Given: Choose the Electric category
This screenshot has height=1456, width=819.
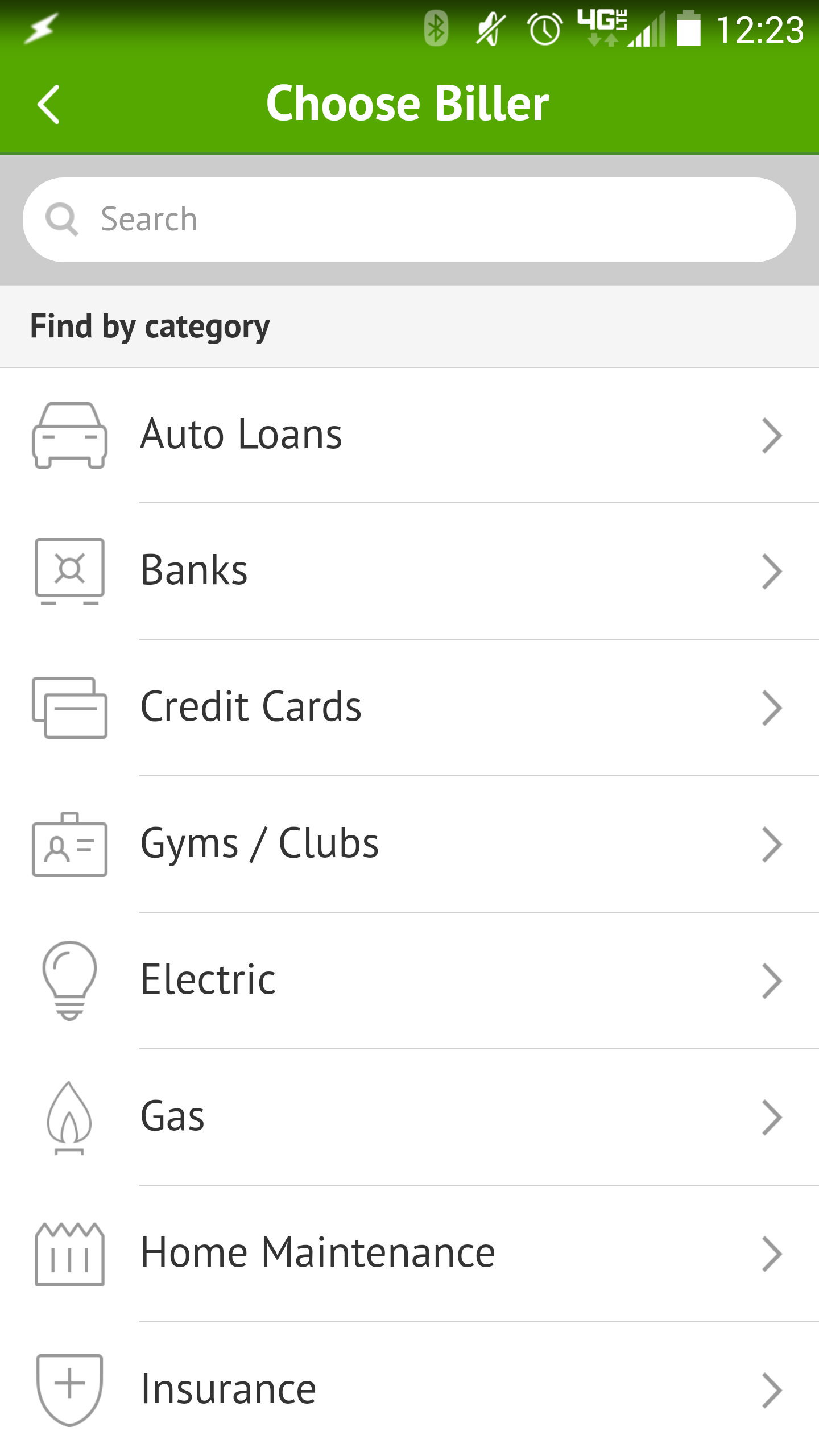Looking at the screenshot, I should coord(409,981).
